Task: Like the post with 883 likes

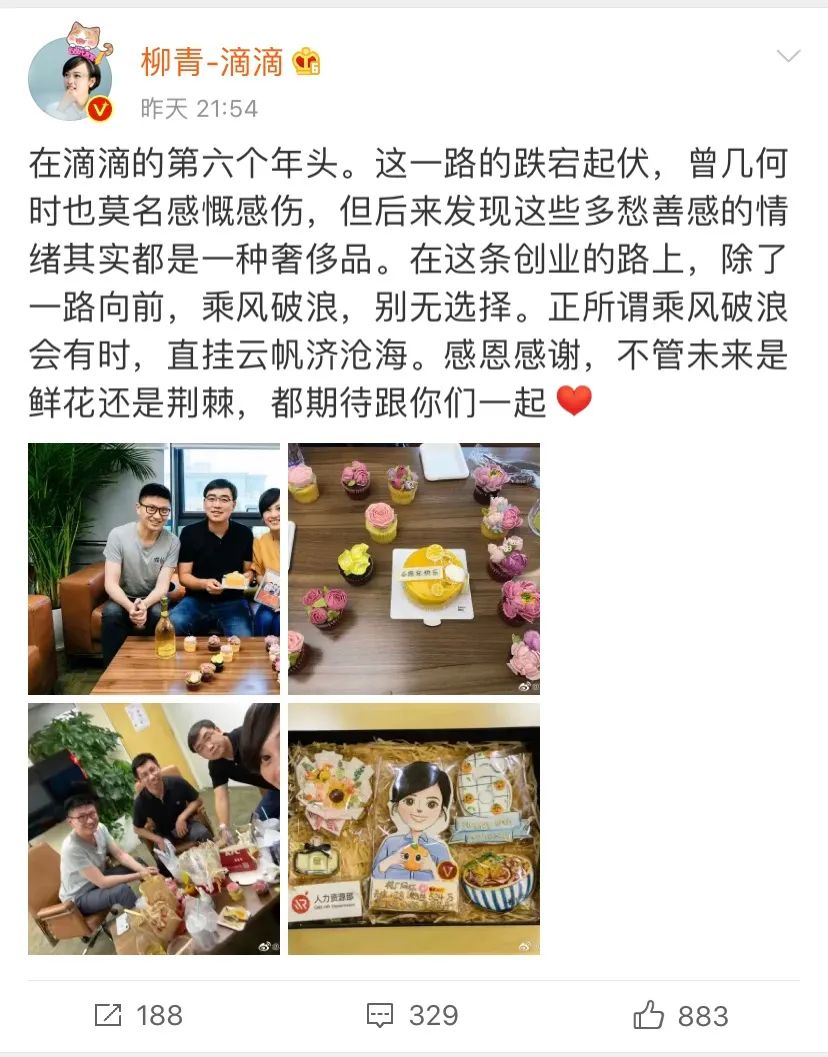Action: pos(680,1016)
